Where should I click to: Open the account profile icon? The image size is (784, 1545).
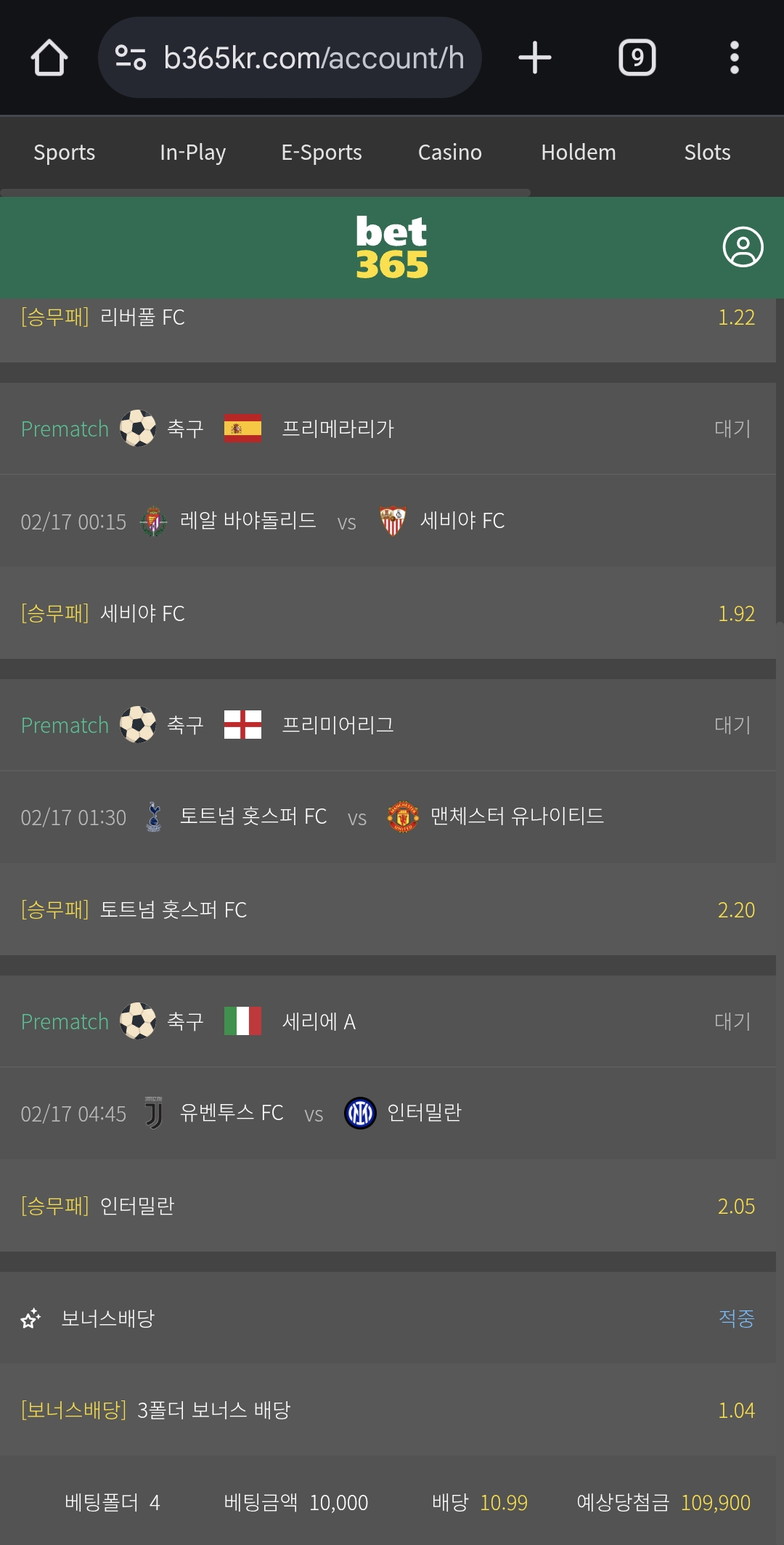[743, 247]
